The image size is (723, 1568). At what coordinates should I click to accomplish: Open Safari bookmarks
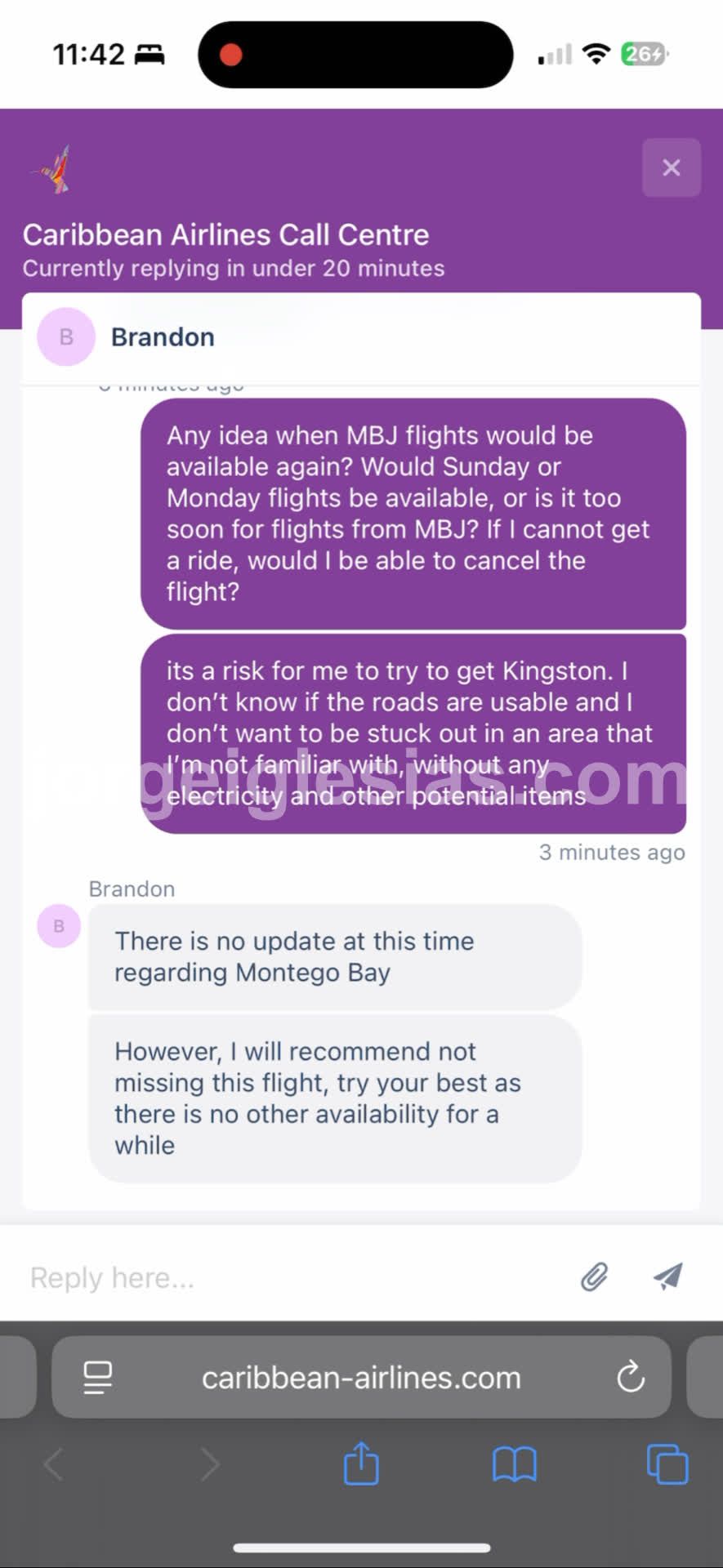coord(514,1463)
